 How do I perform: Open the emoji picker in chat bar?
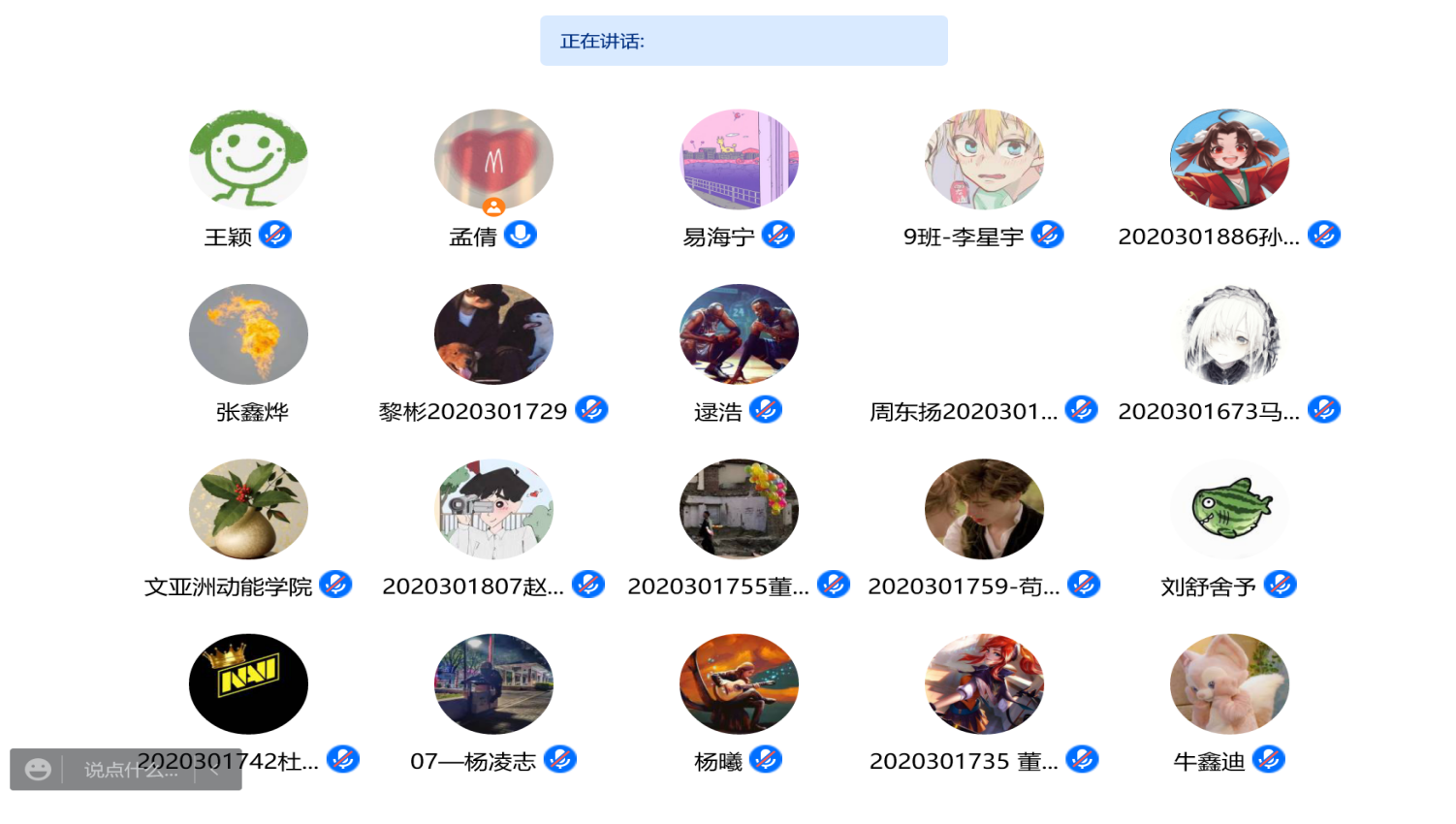[38, 770]
